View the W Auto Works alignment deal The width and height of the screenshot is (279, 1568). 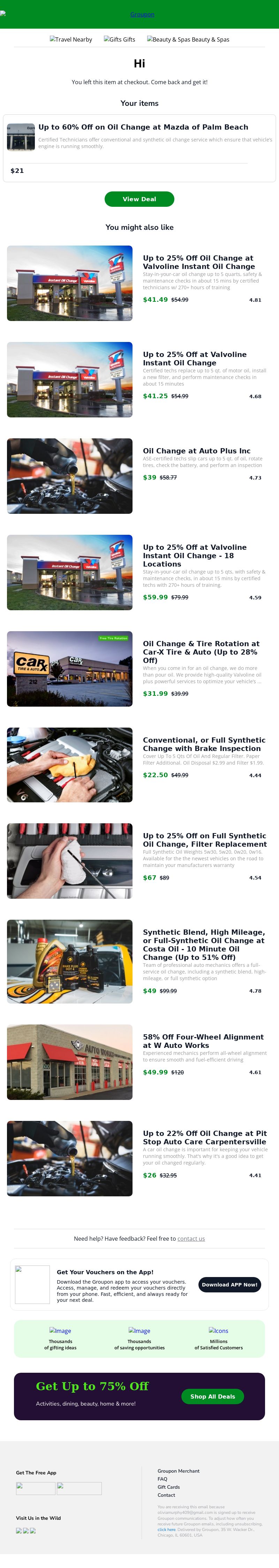(x=203, y=1041)
